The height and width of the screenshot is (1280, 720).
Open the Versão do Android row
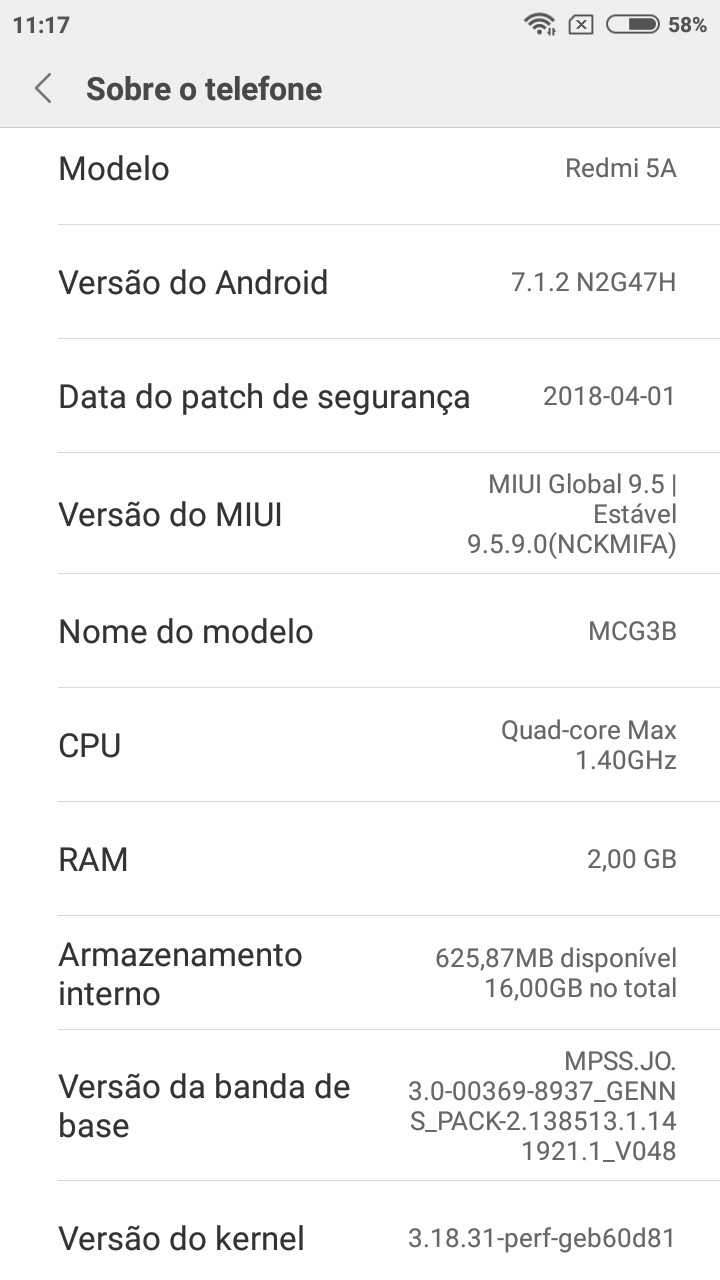click(x=360, y=282)
